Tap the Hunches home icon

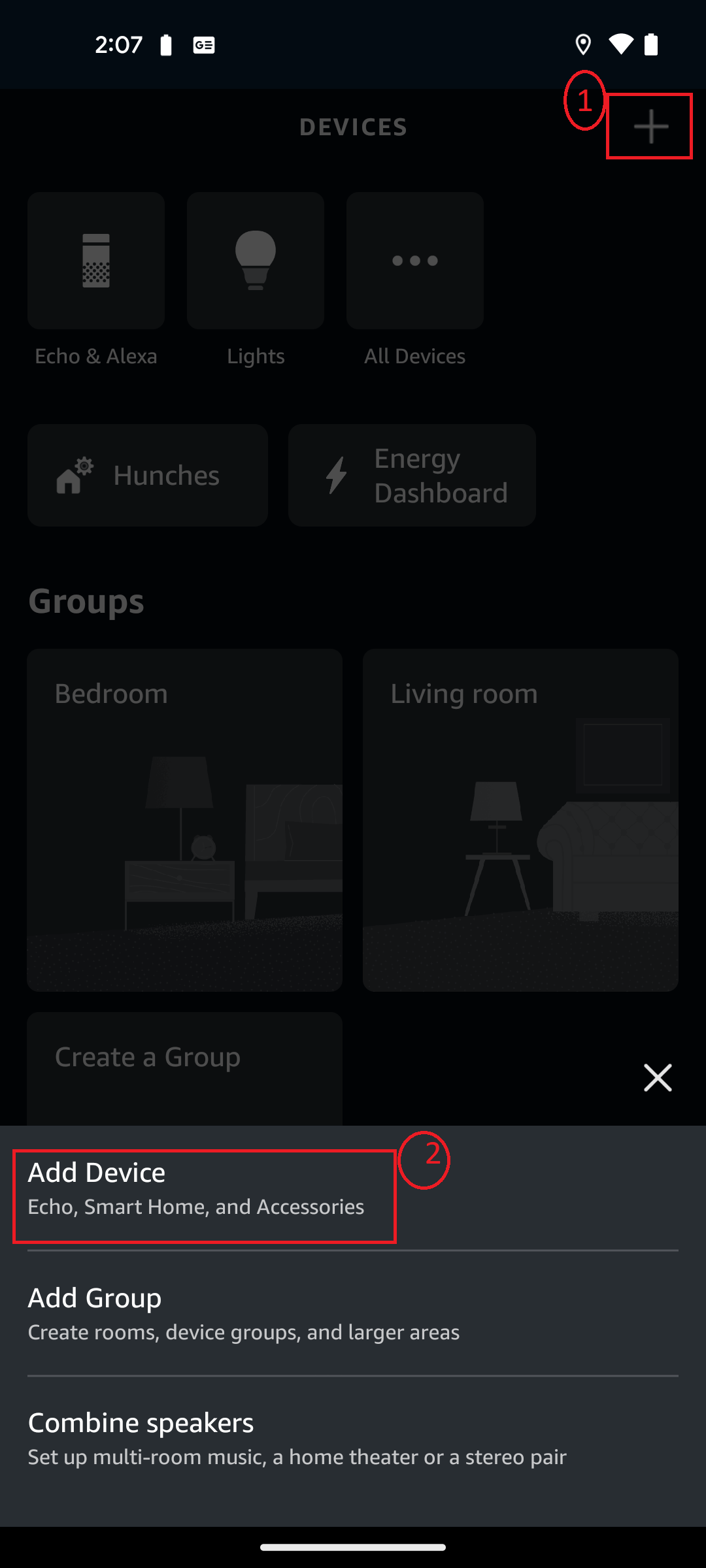click(73, 475)
